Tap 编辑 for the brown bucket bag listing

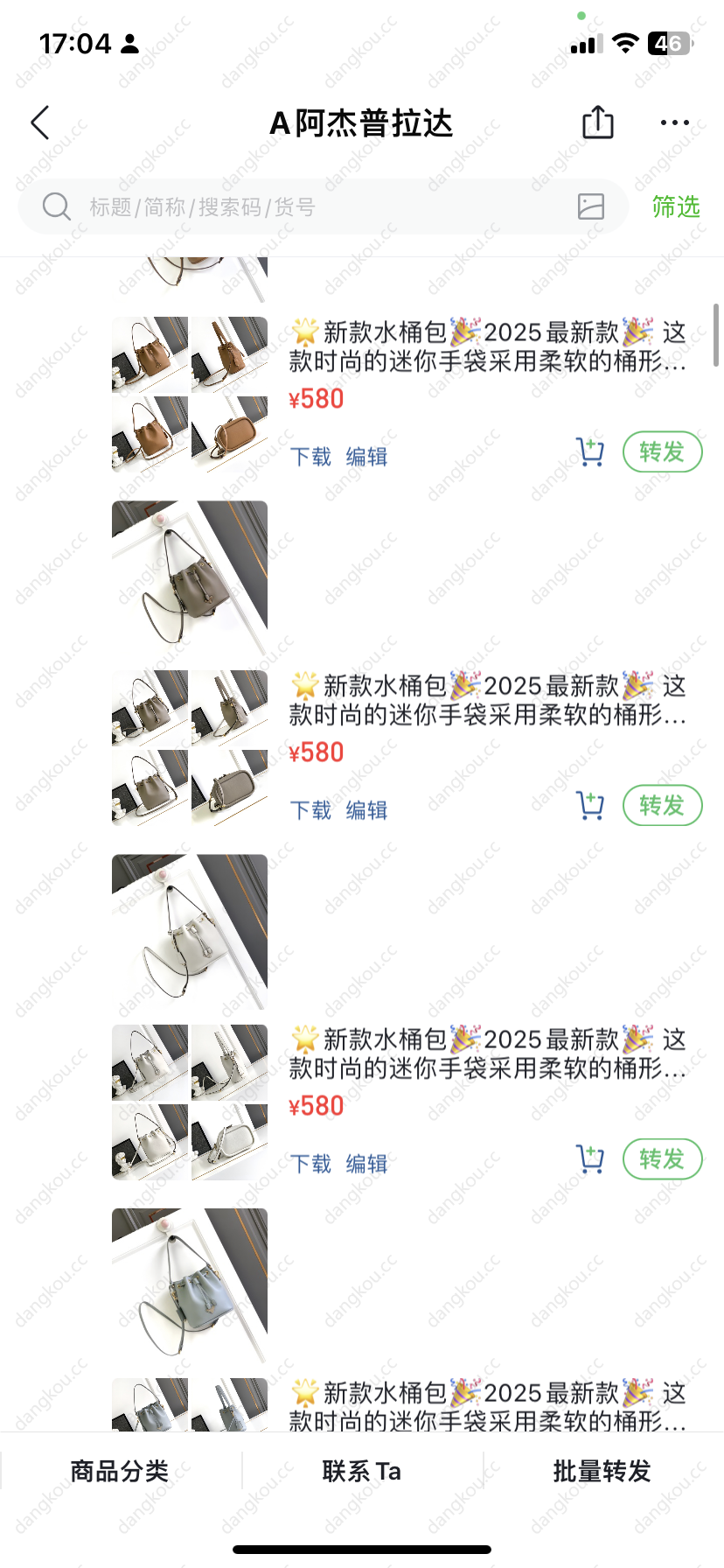pyautogui.click(x=366, y=457)
